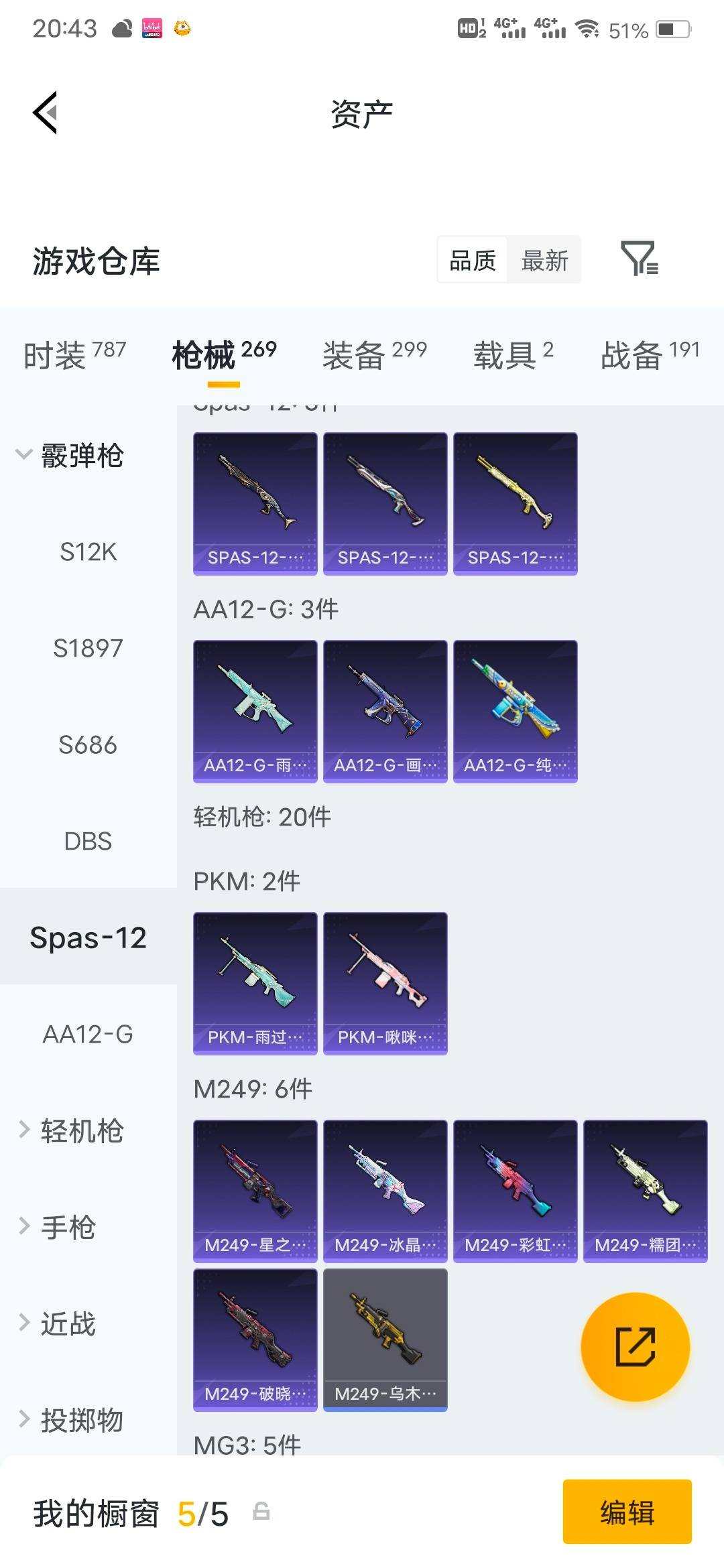Switch to the 载具 tab
The width and height of the screenshot is (724, 1568).
(513, 354)
